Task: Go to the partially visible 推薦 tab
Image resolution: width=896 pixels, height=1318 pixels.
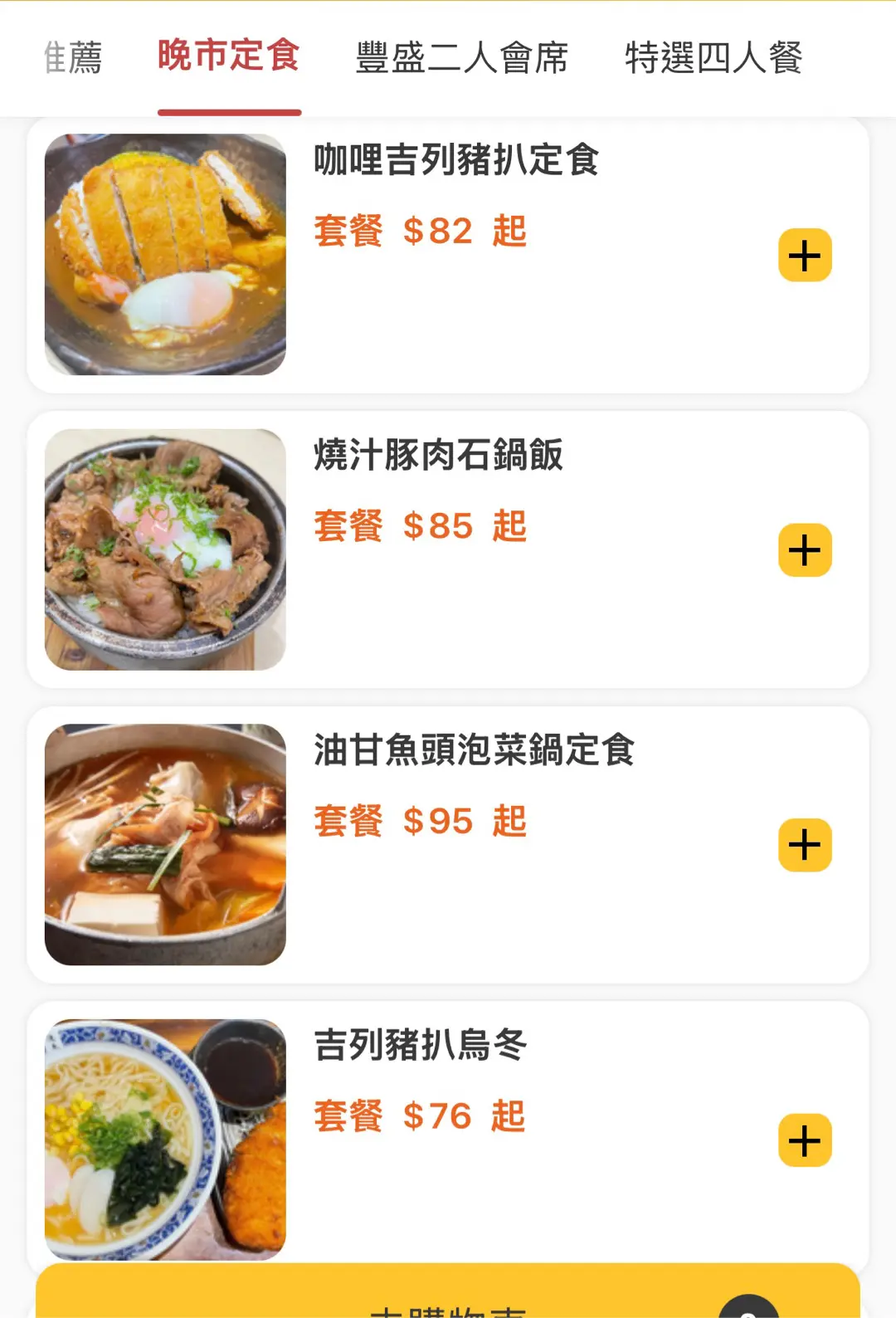Action: (x=73, y=58)
